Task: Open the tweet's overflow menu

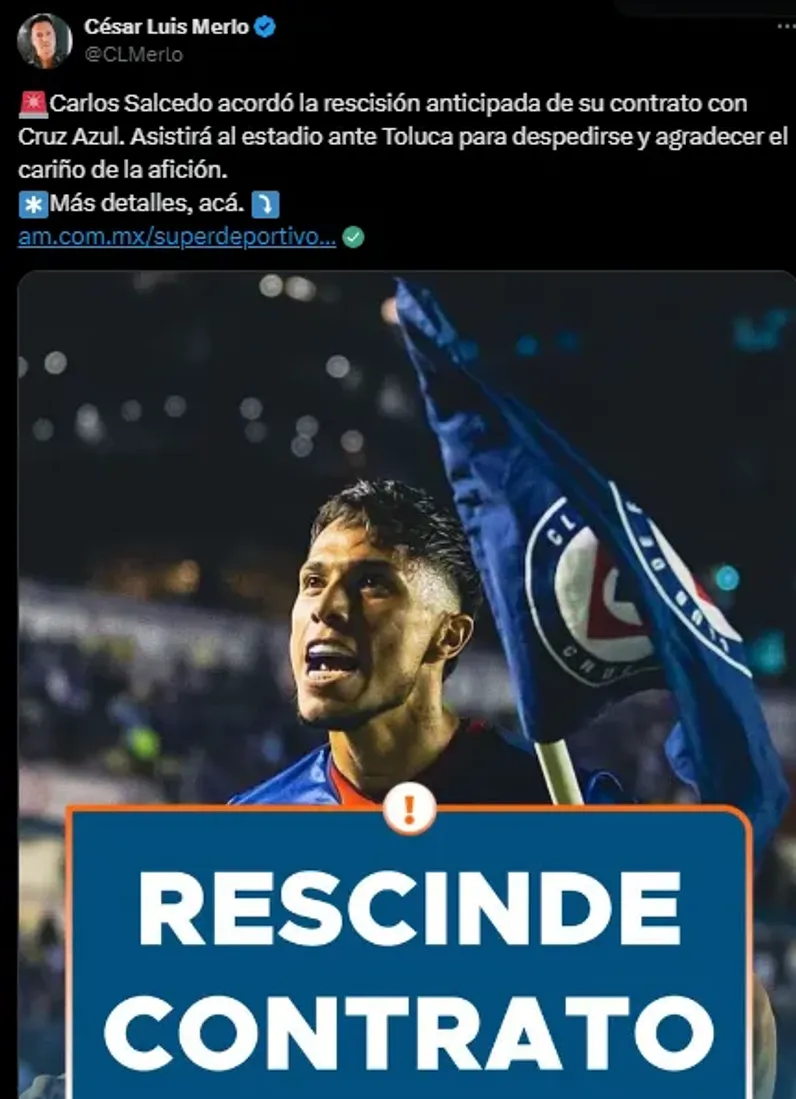Action: coord(786,27)
